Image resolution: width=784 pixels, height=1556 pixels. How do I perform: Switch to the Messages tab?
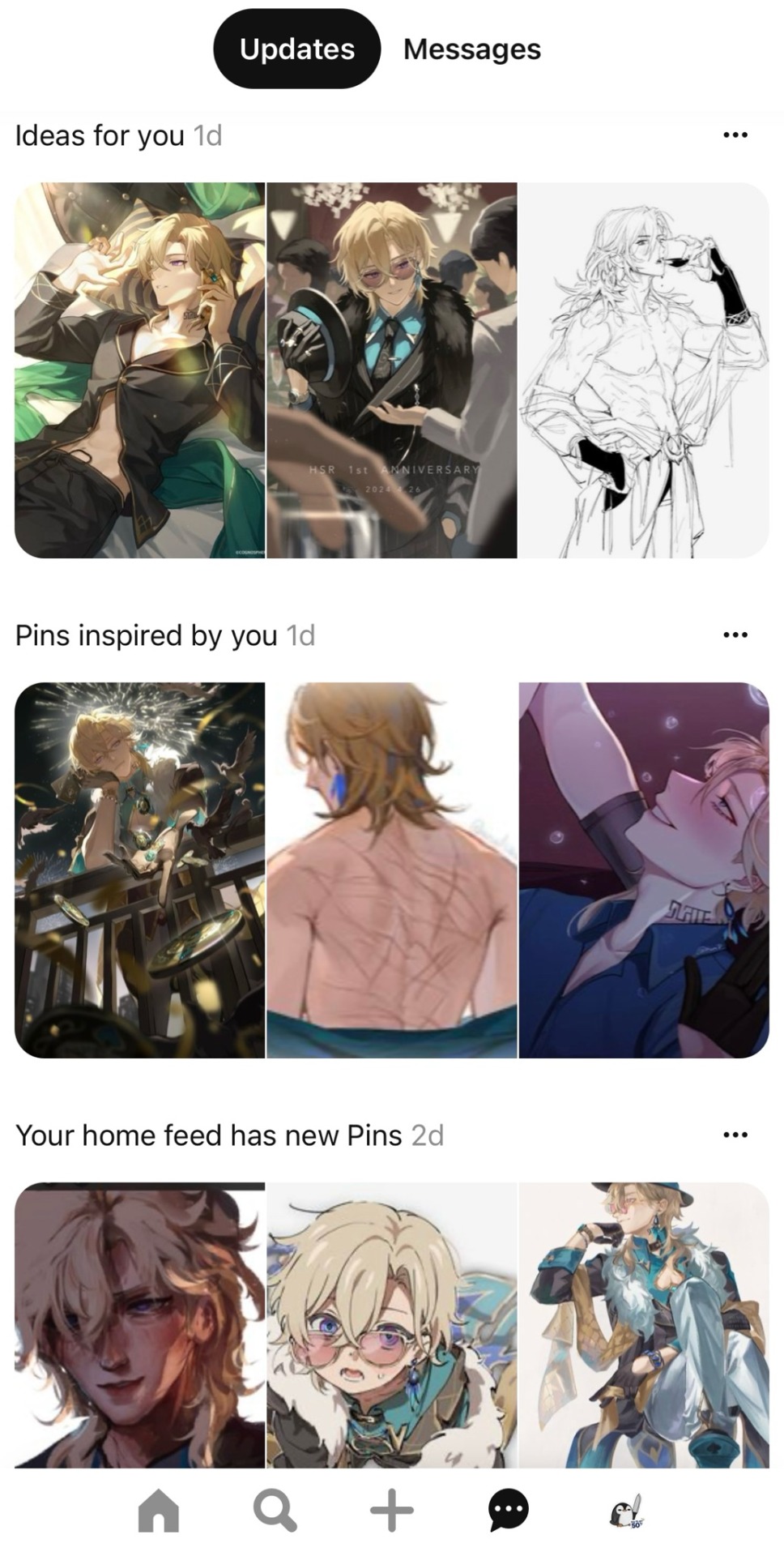point(471,49)
